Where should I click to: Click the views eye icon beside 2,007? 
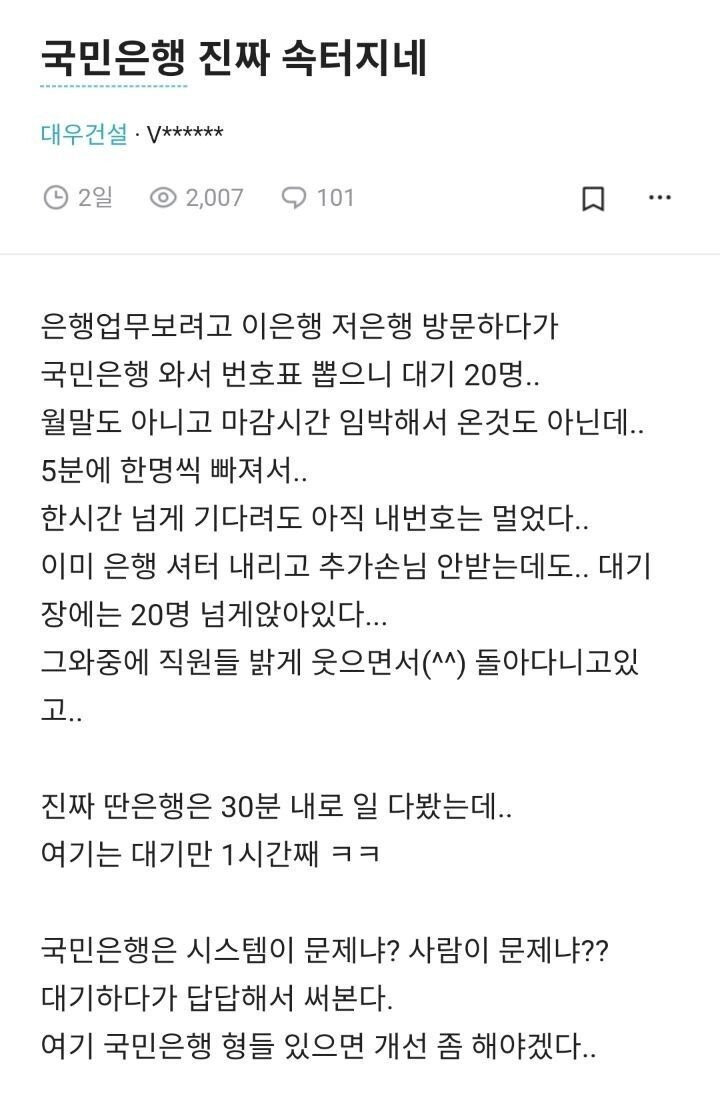(x=165, y=197)
